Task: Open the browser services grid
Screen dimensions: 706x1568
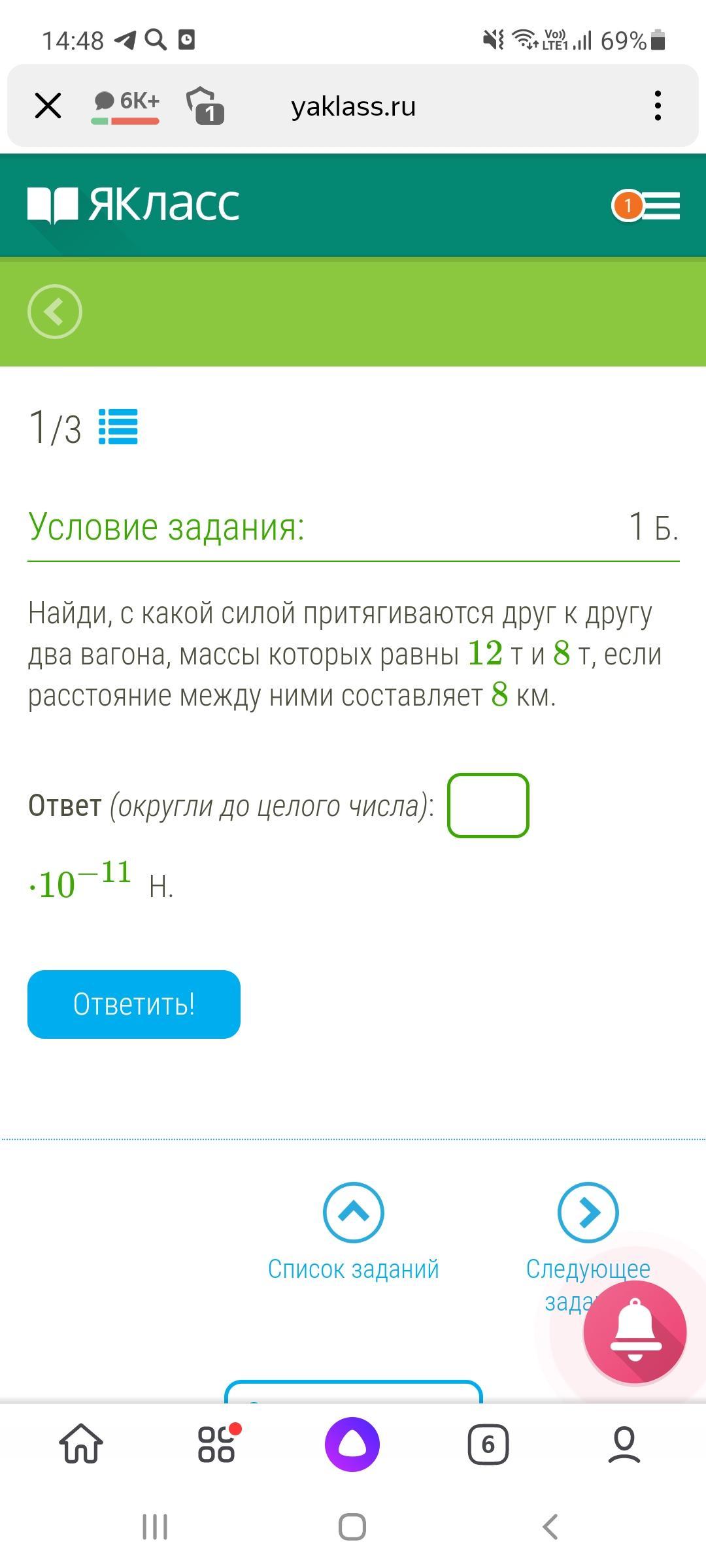Action: [x=217, y=1444]
